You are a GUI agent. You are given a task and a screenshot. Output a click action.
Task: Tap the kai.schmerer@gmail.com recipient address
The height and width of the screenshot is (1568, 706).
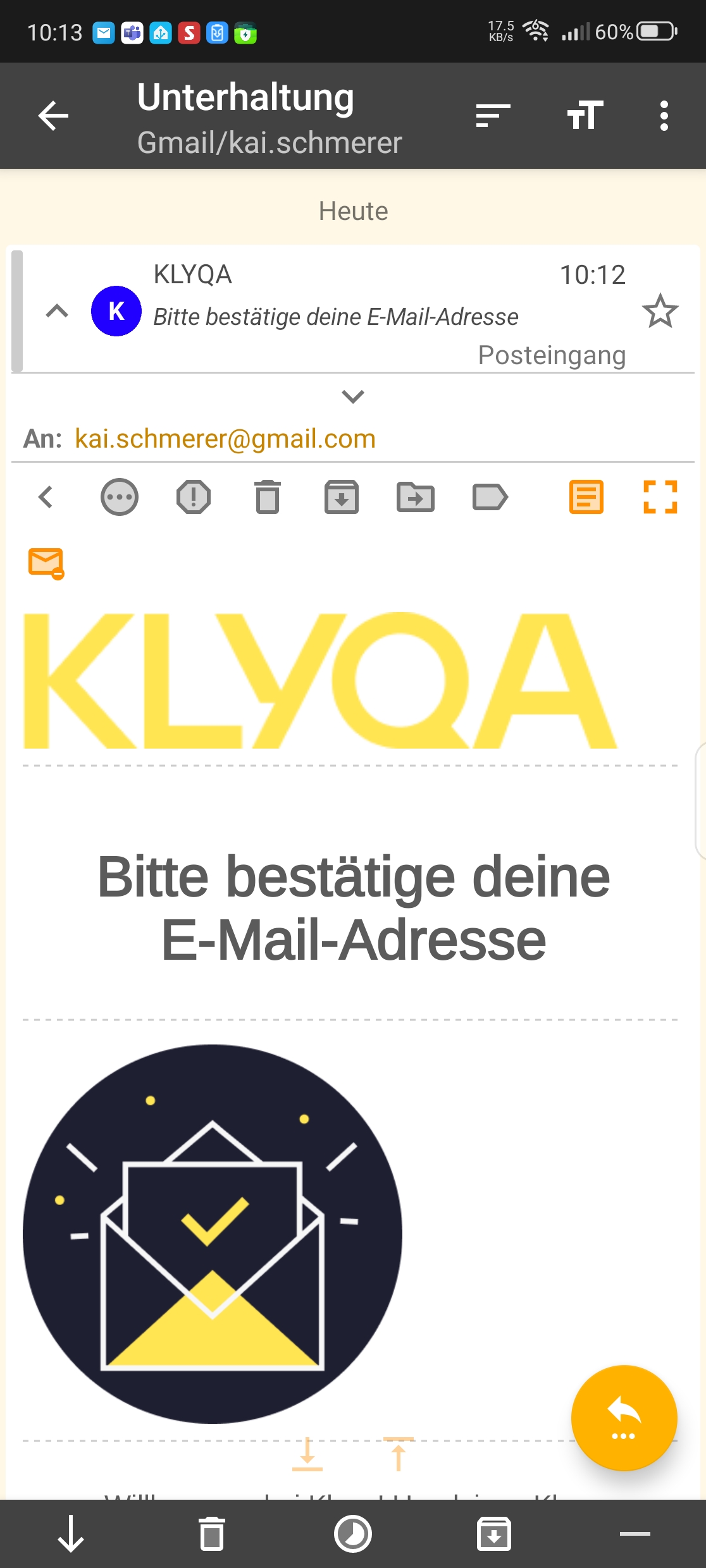[225, 439]
